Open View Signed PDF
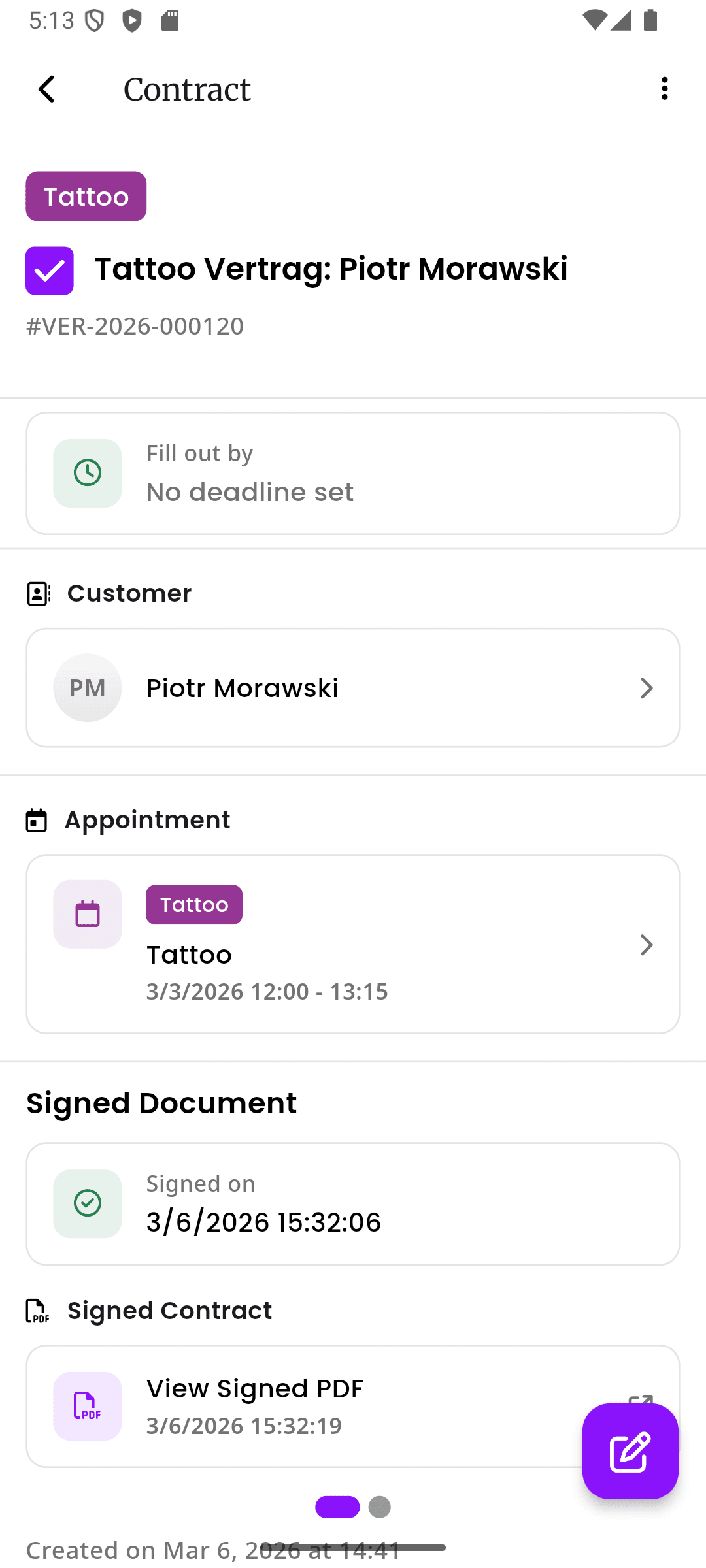The image size is (706, 1568). point(255,1388)
